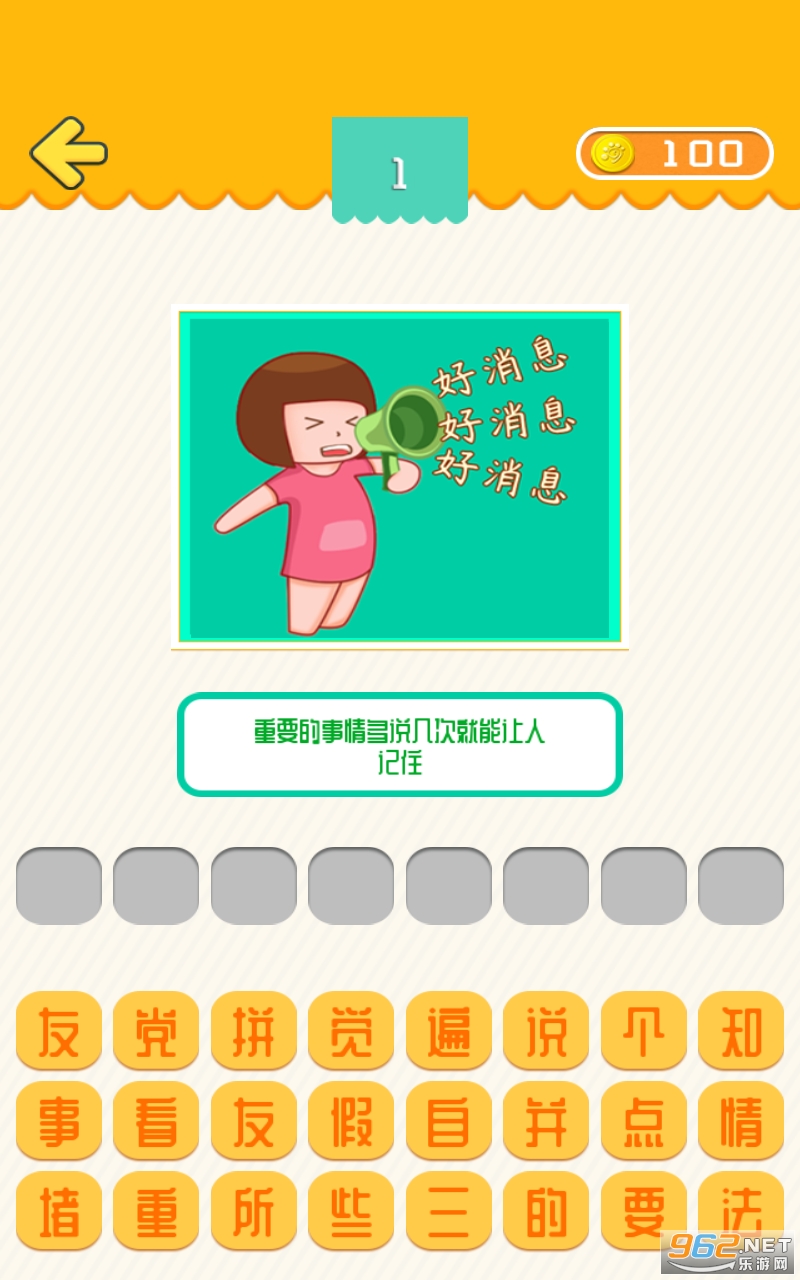The height and width of the screenshot is (1280, 800).
Task: Select the 情 character tile
Action: [741, 1120]
